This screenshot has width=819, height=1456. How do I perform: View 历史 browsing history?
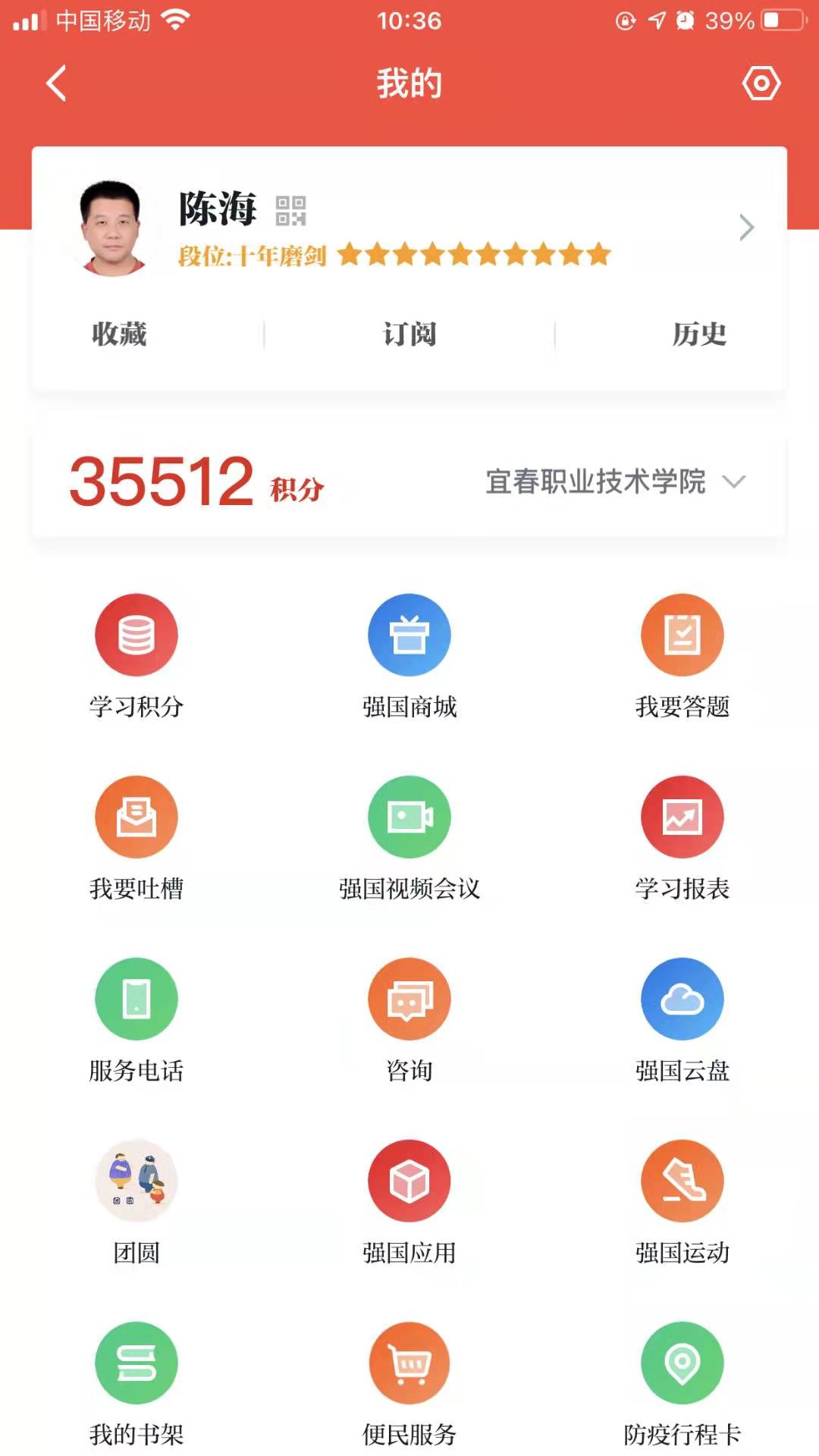click(699, 334)
